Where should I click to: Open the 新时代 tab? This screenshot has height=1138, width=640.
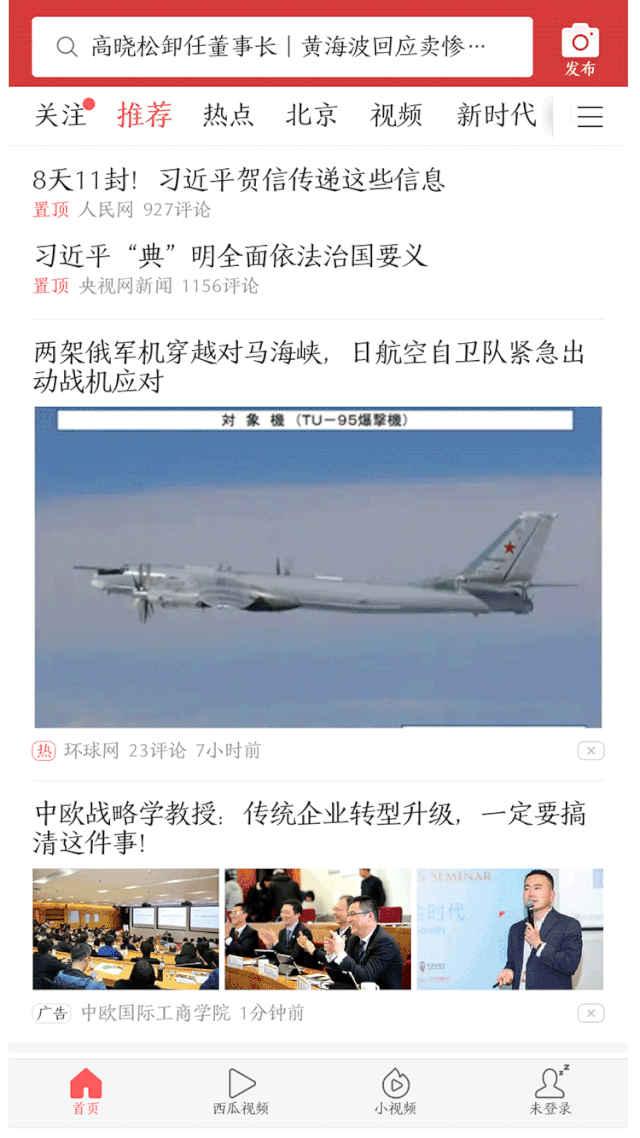[496, 116]
